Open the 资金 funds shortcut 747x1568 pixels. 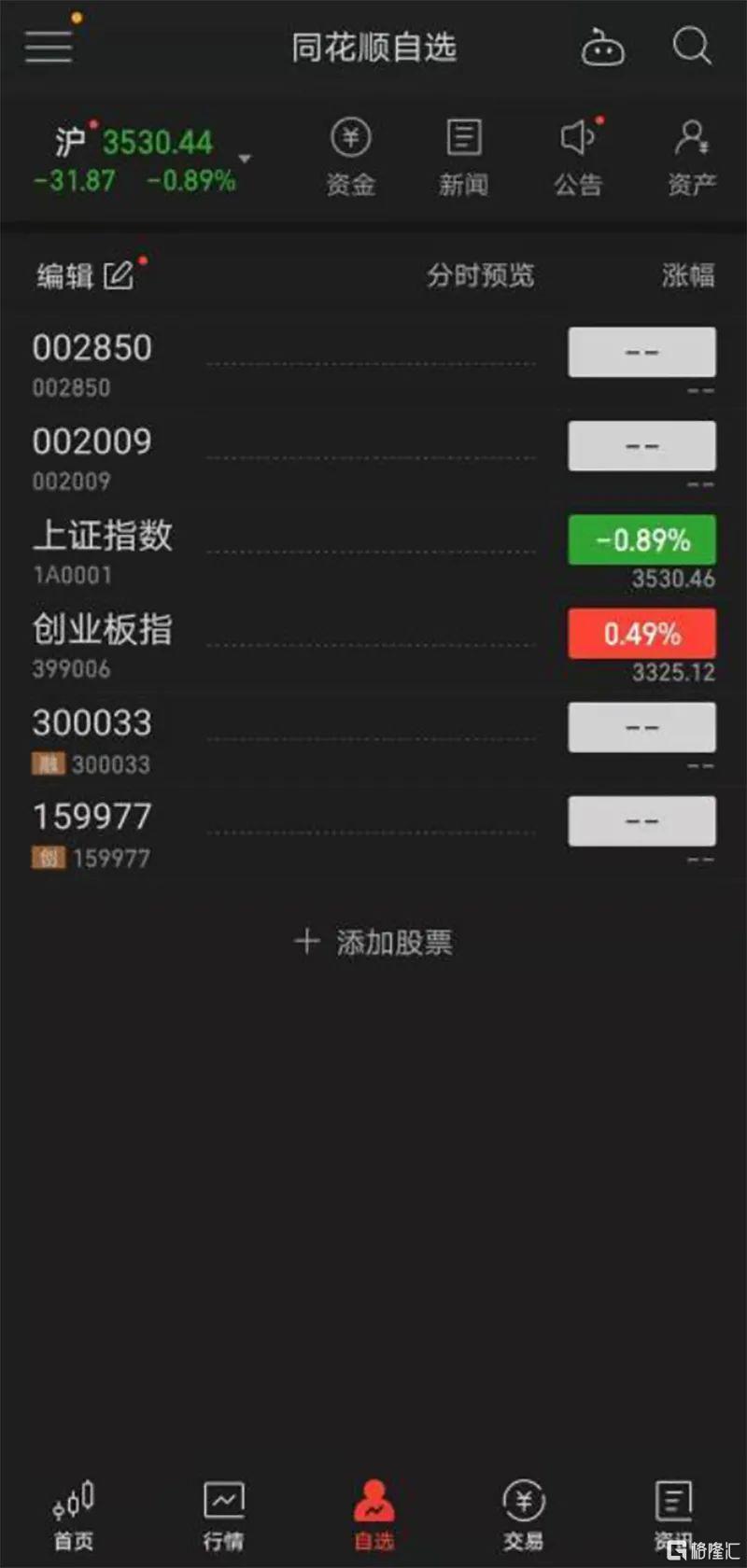pos(351,157)
